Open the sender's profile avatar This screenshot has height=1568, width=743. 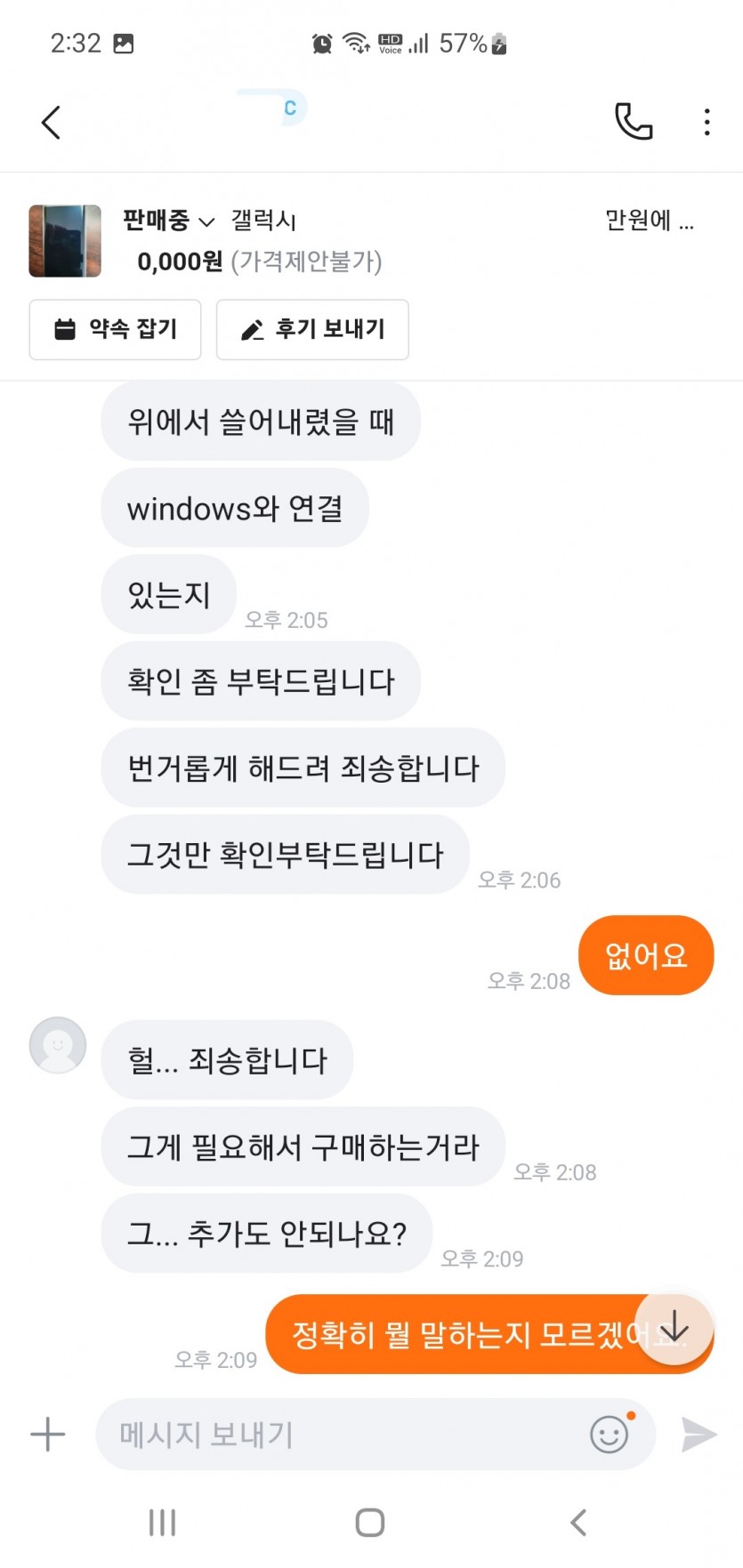click(x=58, y=1045)
